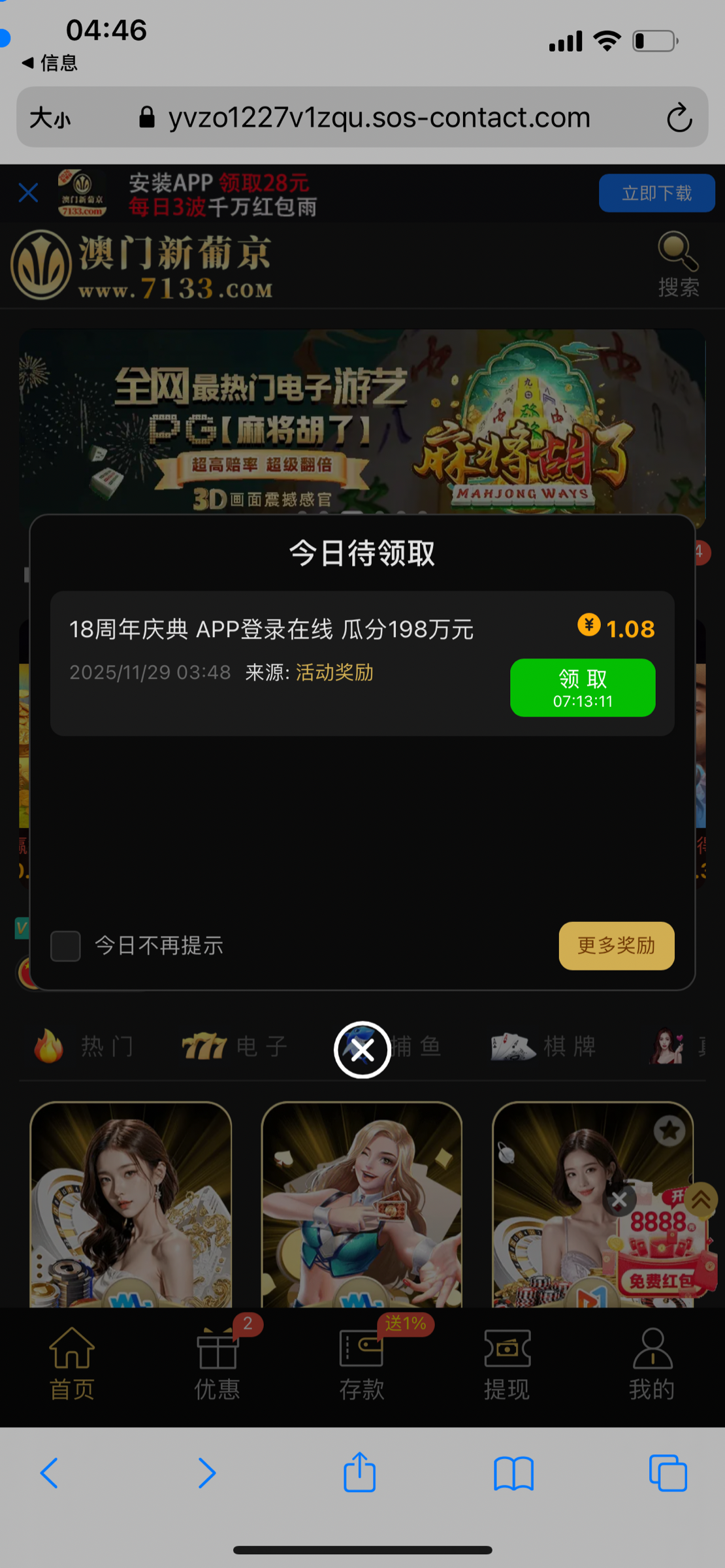This screenshot has width=725, height=1568.
Task: Open Safari's share sheet
Action: 360,1473
